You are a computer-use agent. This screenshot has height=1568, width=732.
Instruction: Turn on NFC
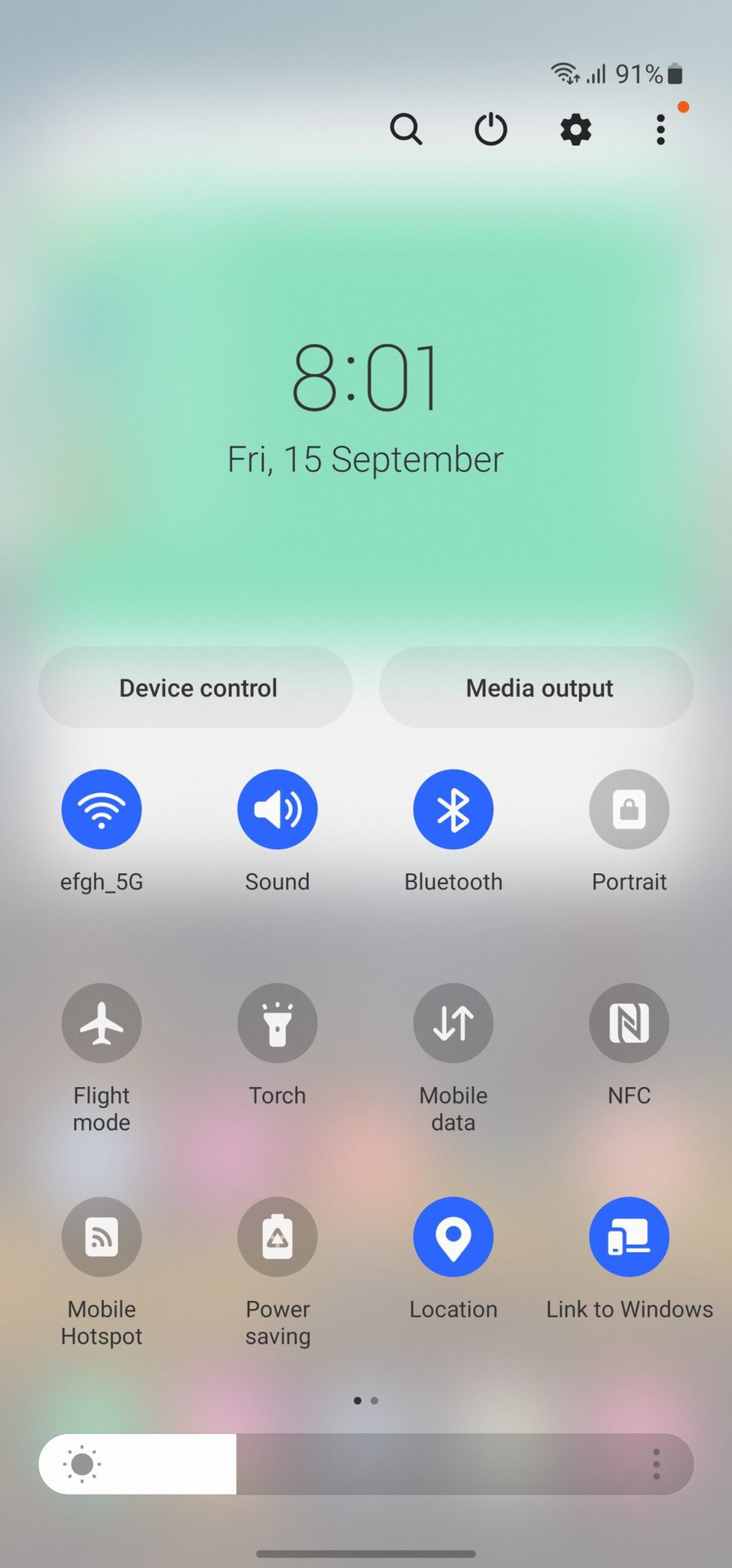pyautogui.click(x=629, y=1023)
